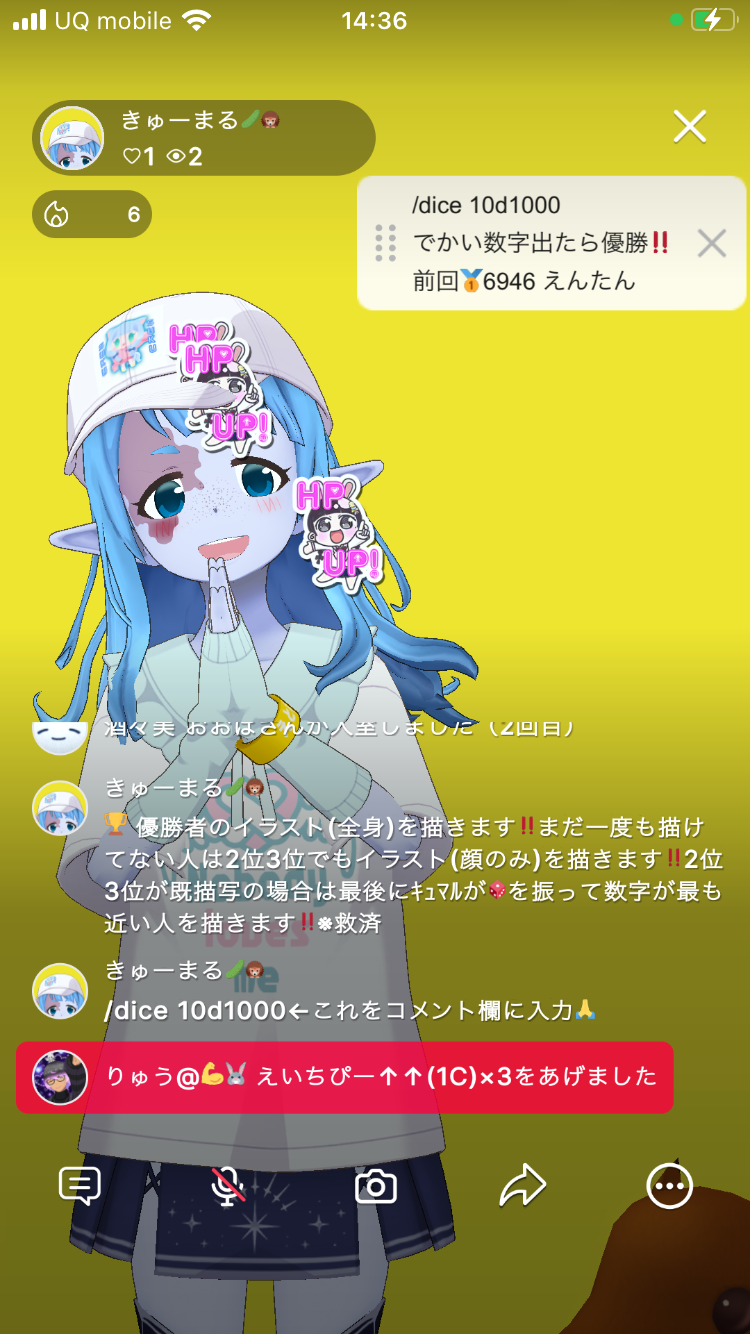Open the comment input icon
Viewport: 750px width, 1334px height.
(x=80, y=1186)
